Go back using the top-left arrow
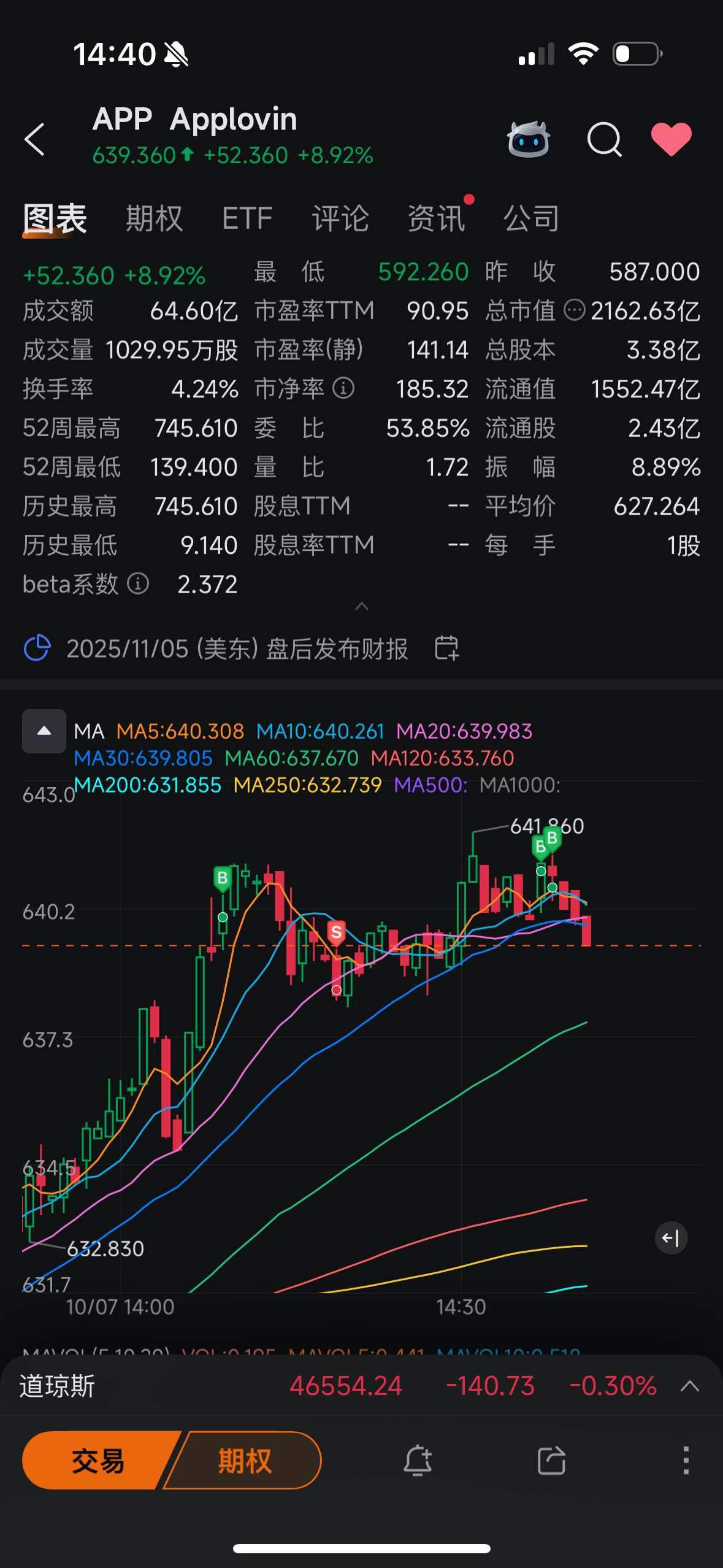The width and height of the screenshot is (723, 1568). coord(35,139)
